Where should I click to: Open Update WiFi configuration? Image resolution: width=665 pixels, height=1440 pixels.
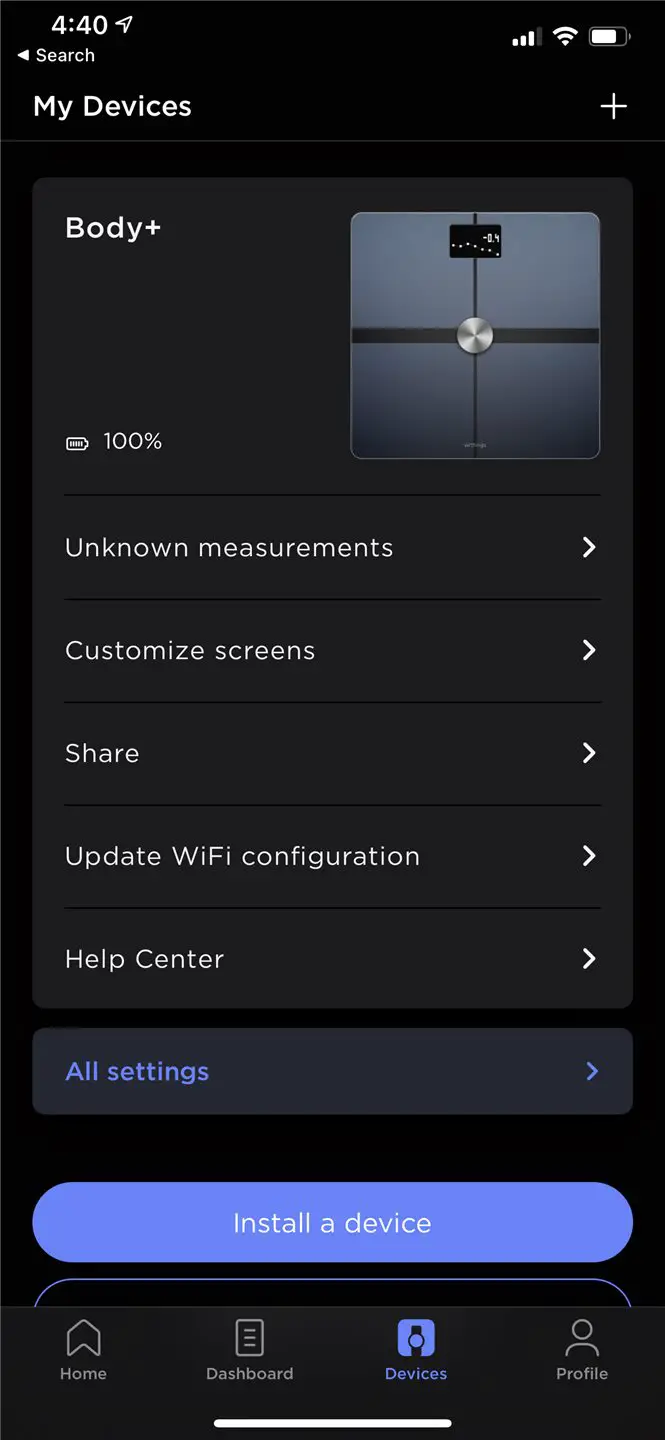(332, 856)
